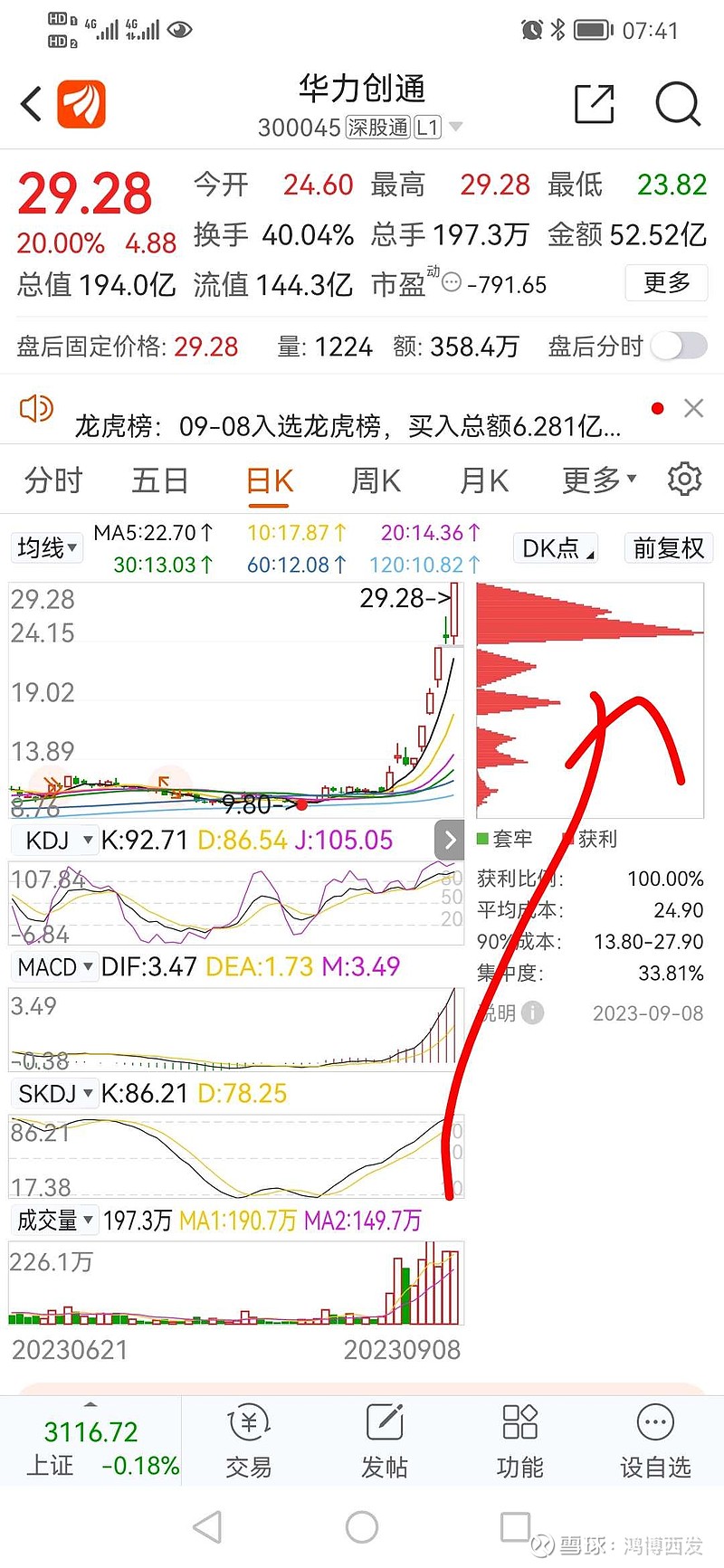724x1568 pixels.
Task: Tap 更多 for more quote data
Action: (667, 283)
